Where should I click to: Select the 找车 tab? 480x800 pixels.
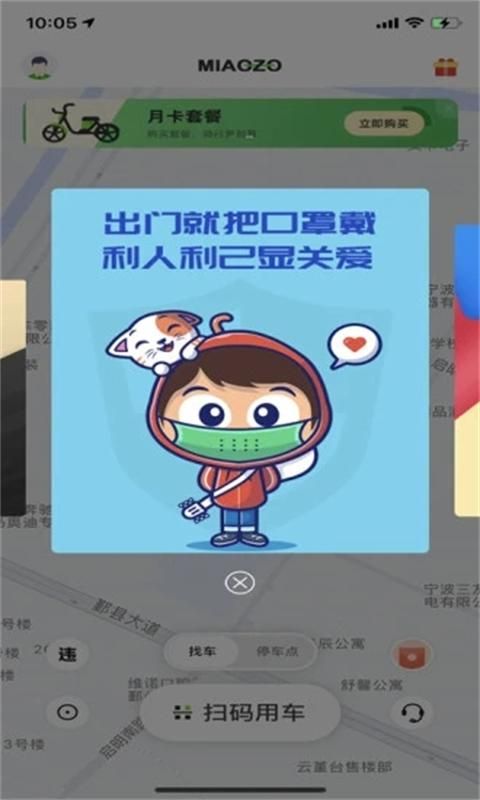pyautogui.click(x=202, y=652)
